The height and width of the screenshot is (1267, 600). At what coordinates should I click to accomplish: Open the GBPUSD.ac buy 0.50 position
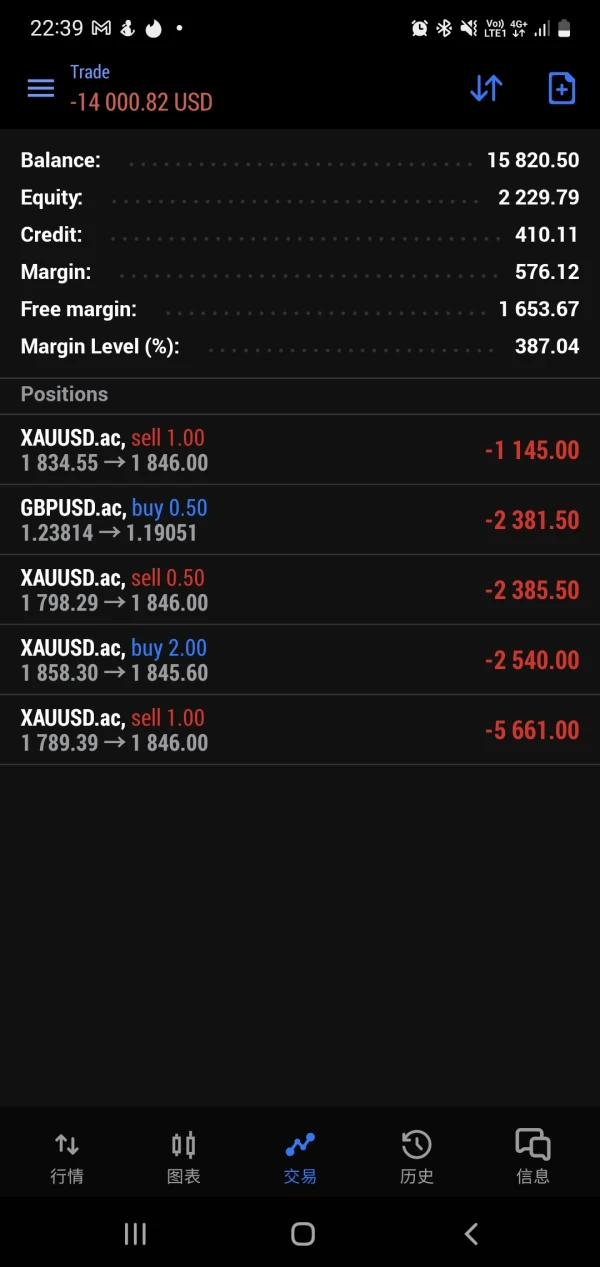[300, 520]
